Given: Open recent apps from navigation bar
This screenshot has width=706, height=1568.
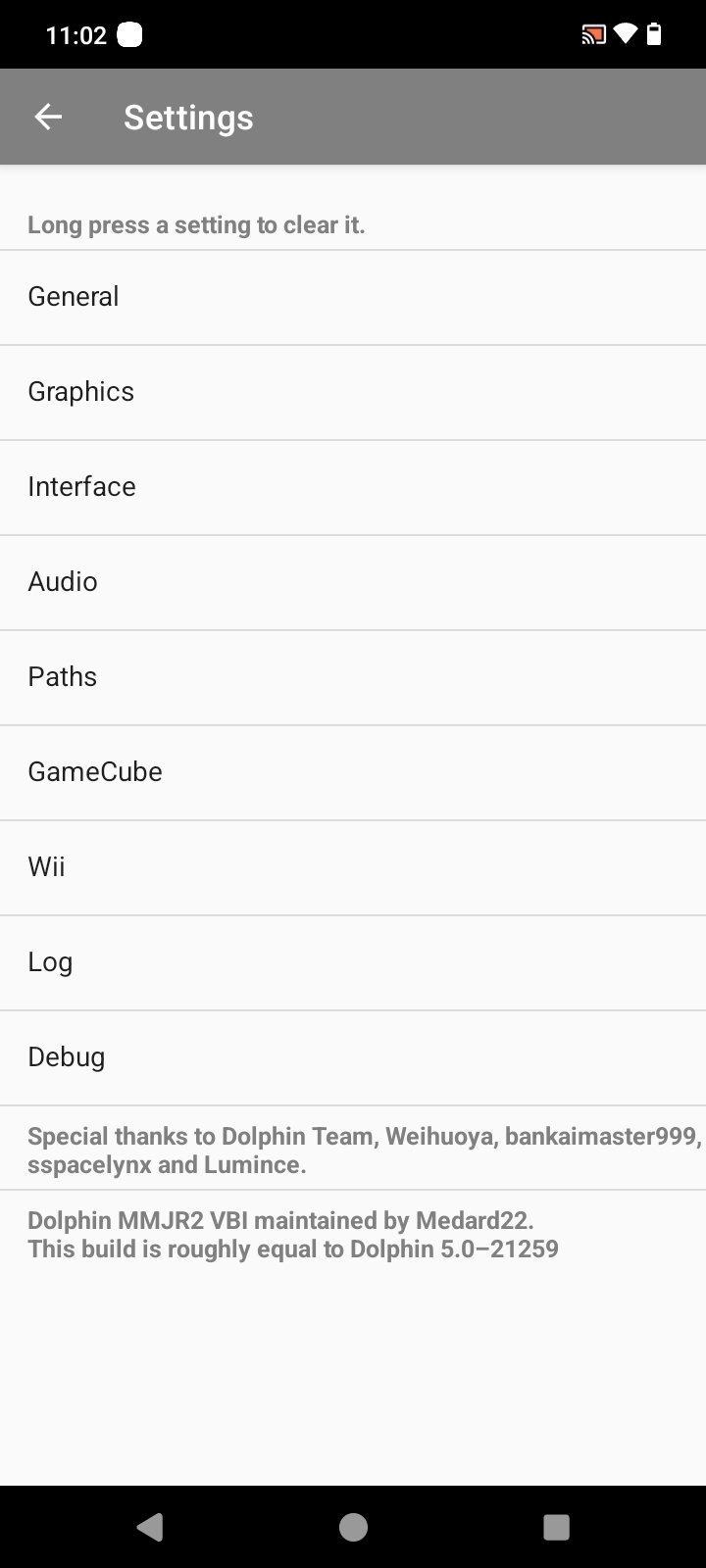Looking at the screenshot, I should pos(556,1526).
